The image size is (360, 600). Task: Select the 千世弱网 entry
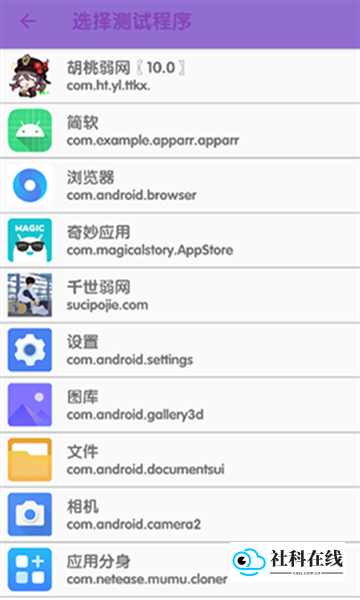tap(180, 295)
